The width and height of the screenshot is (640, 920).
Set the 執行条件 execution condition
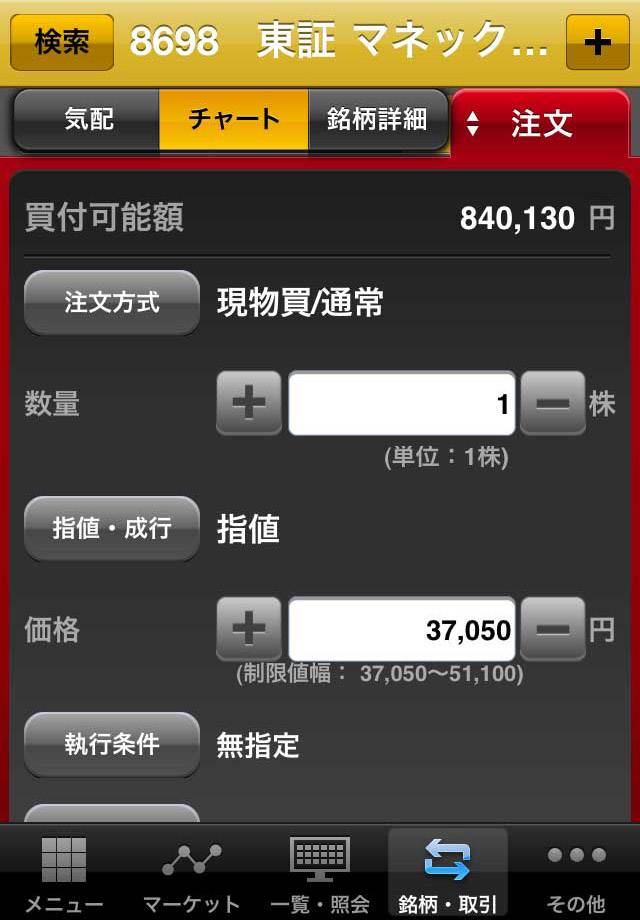(112, 744)
